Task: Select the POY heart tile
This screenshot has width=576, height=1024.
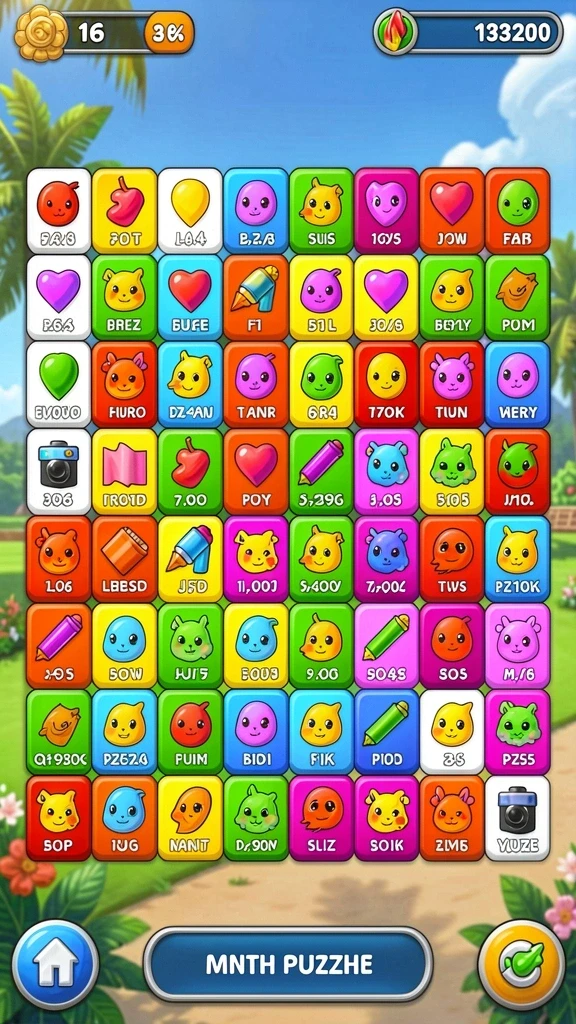Action: tap(256, 472)
